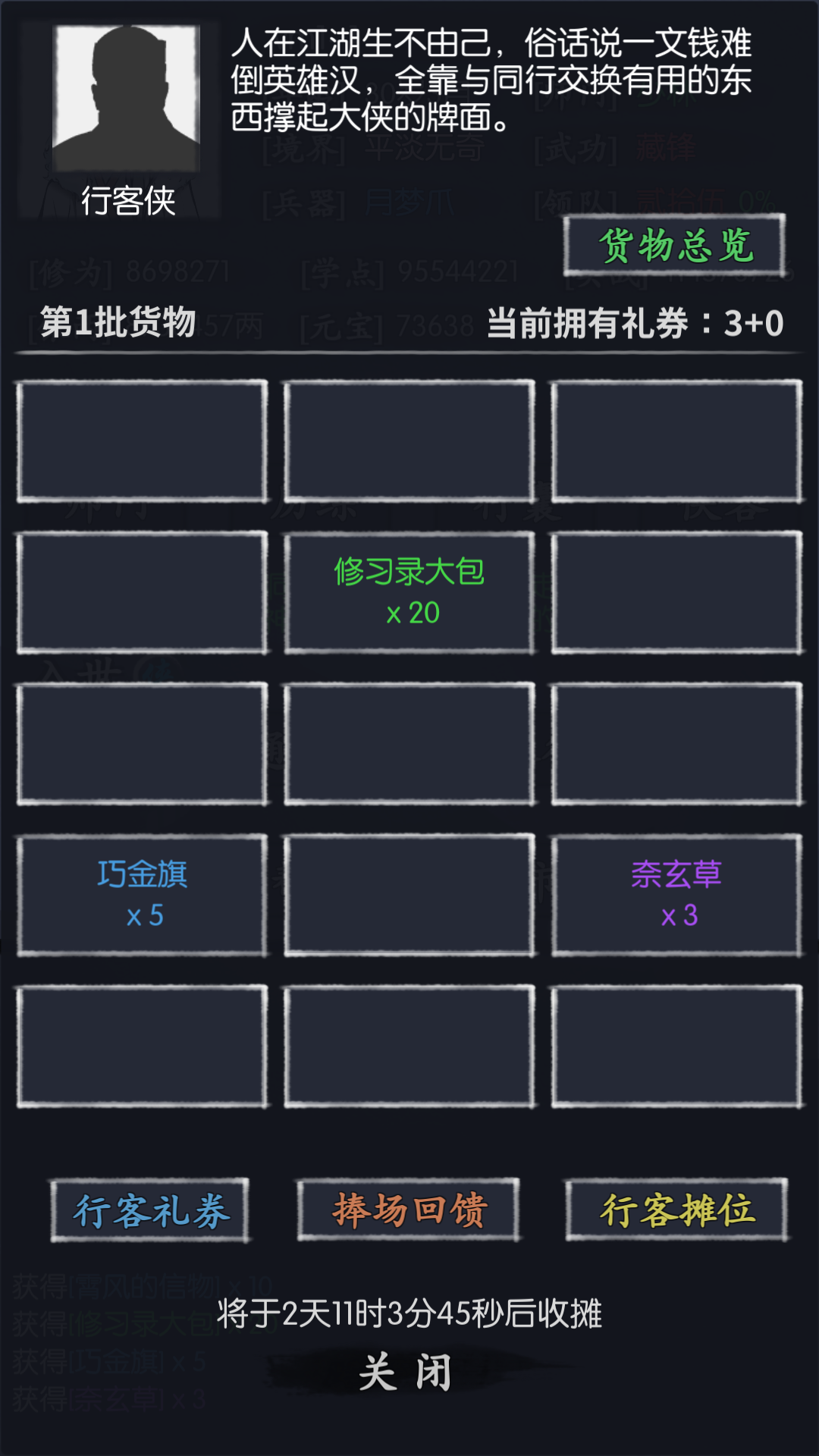The width and height of the screenshot is (819, 1456).
Task: Choose the 奈玄草 x 3 tile
Action: [x=676, y=895]
